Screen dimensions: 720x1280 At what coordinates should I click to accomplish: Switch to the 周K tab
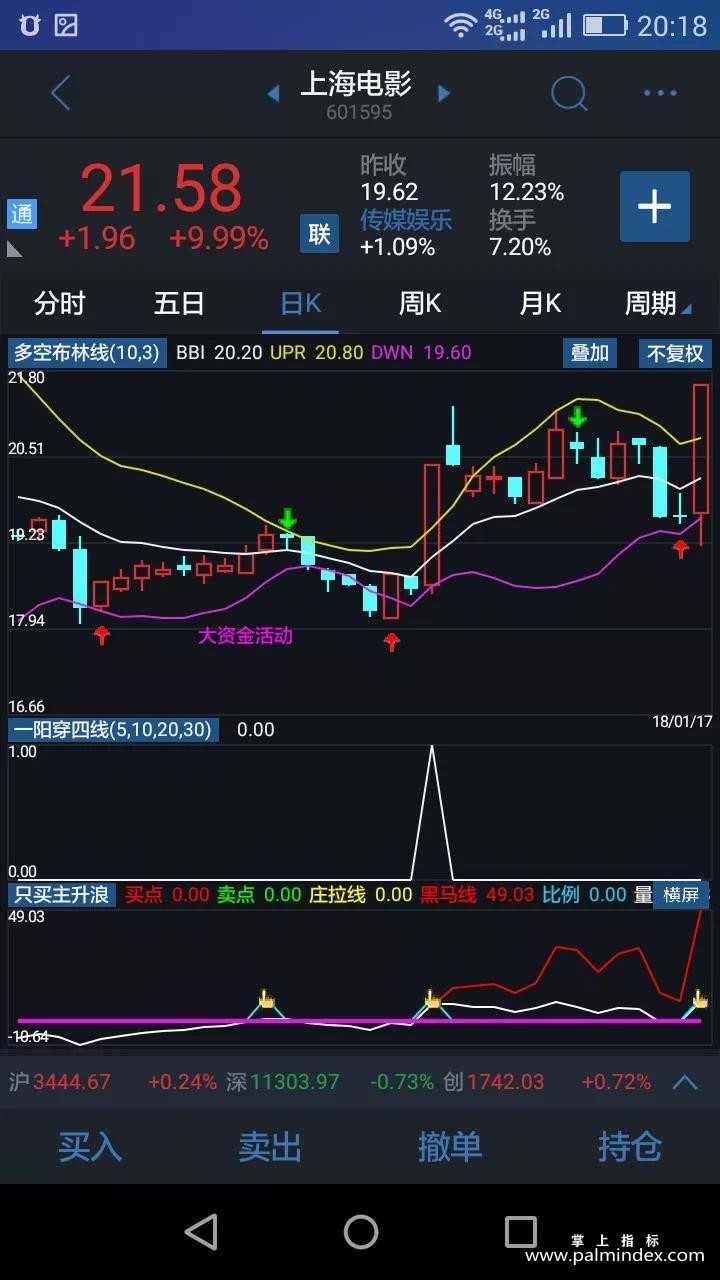420,303
